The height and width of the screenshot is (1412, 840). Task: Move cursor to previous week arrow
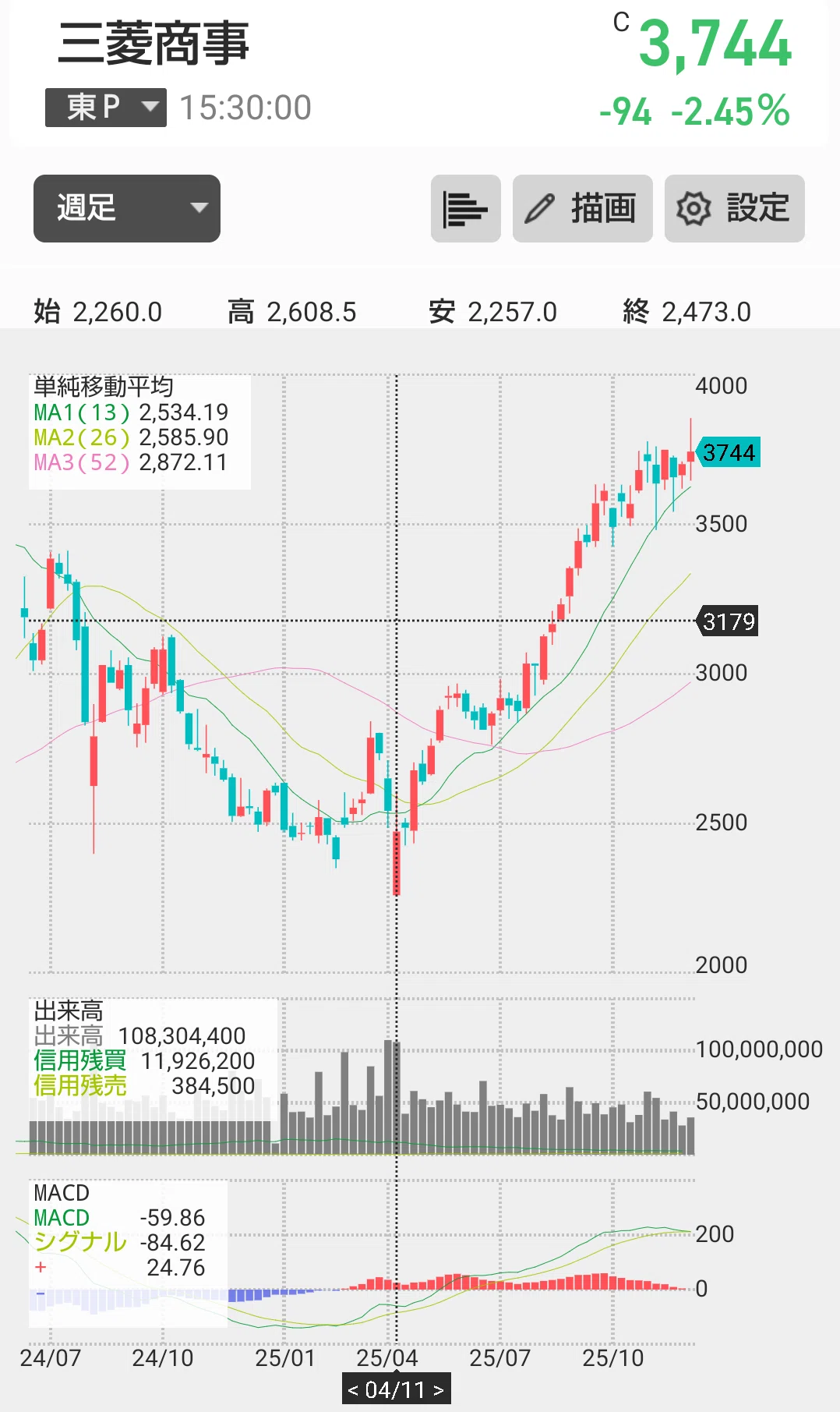pyautogui.click(x=353, y=1390)
